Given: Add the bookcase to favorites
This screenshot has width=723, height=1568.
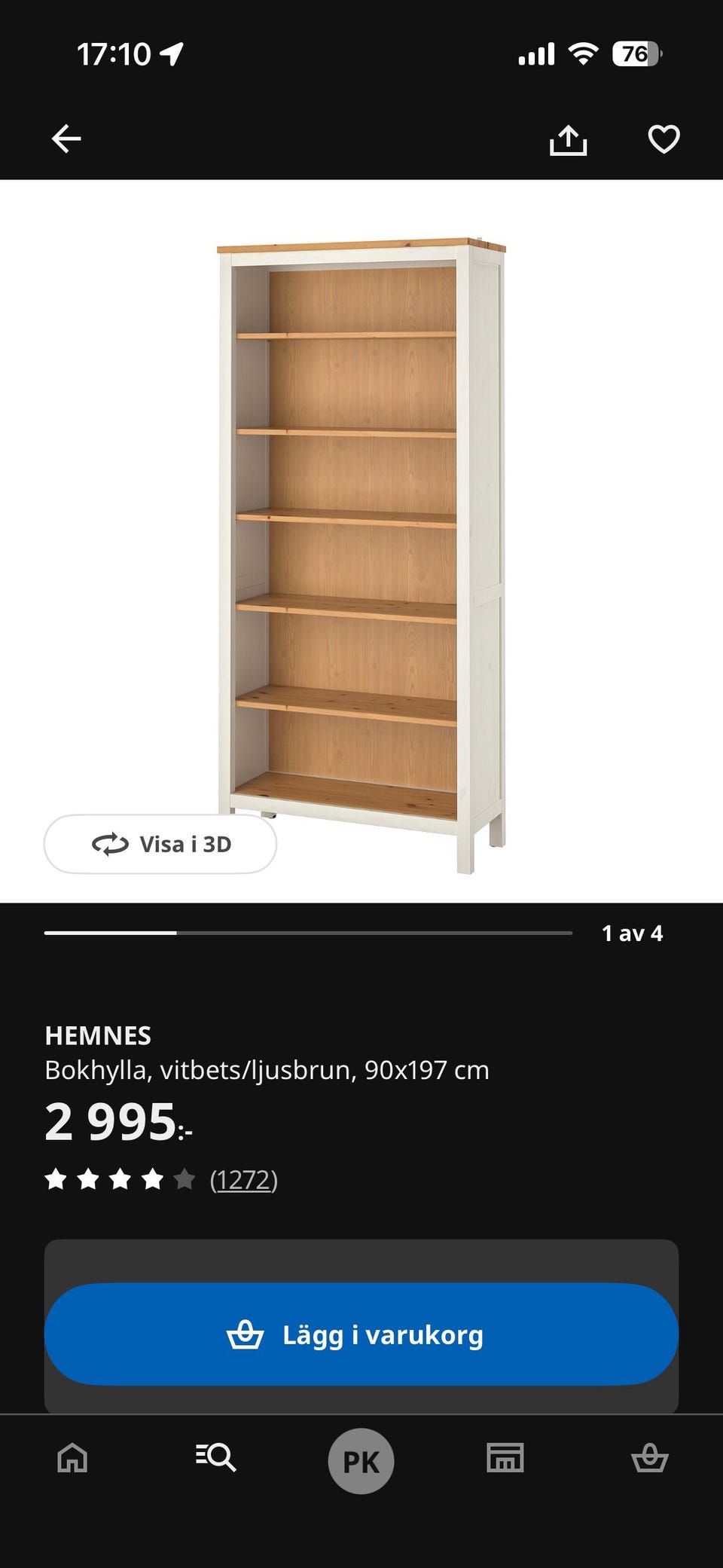Looking at the screenshot, I should [664, 139].
